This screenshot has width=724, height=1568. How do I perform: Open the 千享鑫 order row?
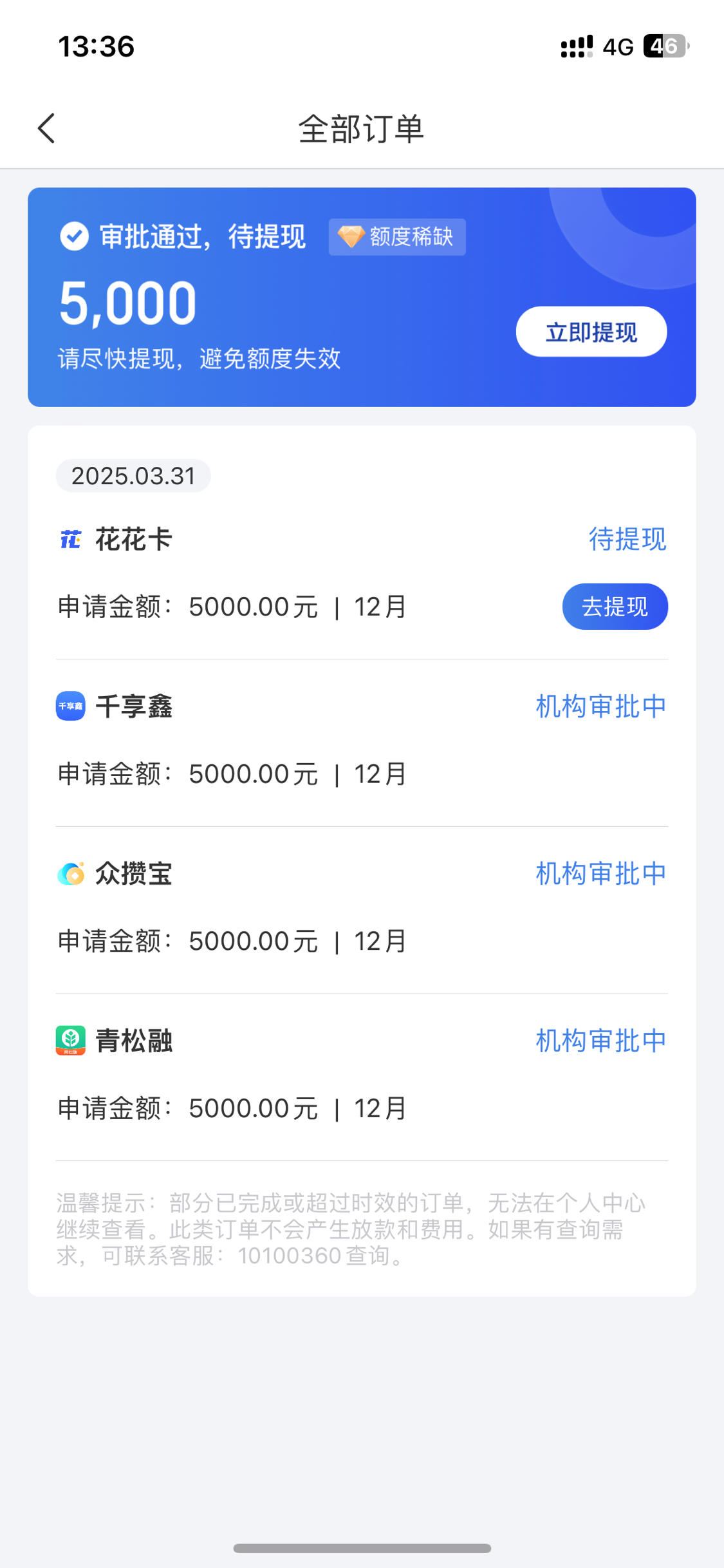tap(362, 743)
